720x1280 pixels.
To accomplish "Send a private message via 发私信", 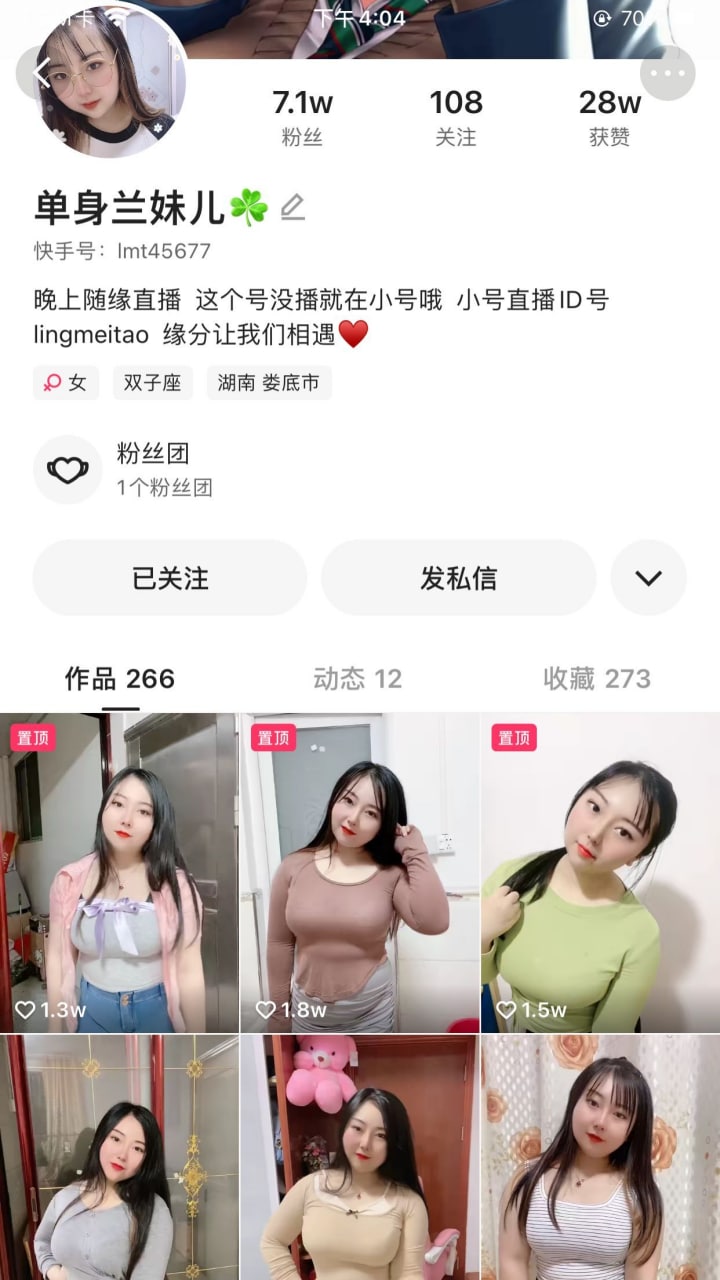I will (x=458, y=578).
